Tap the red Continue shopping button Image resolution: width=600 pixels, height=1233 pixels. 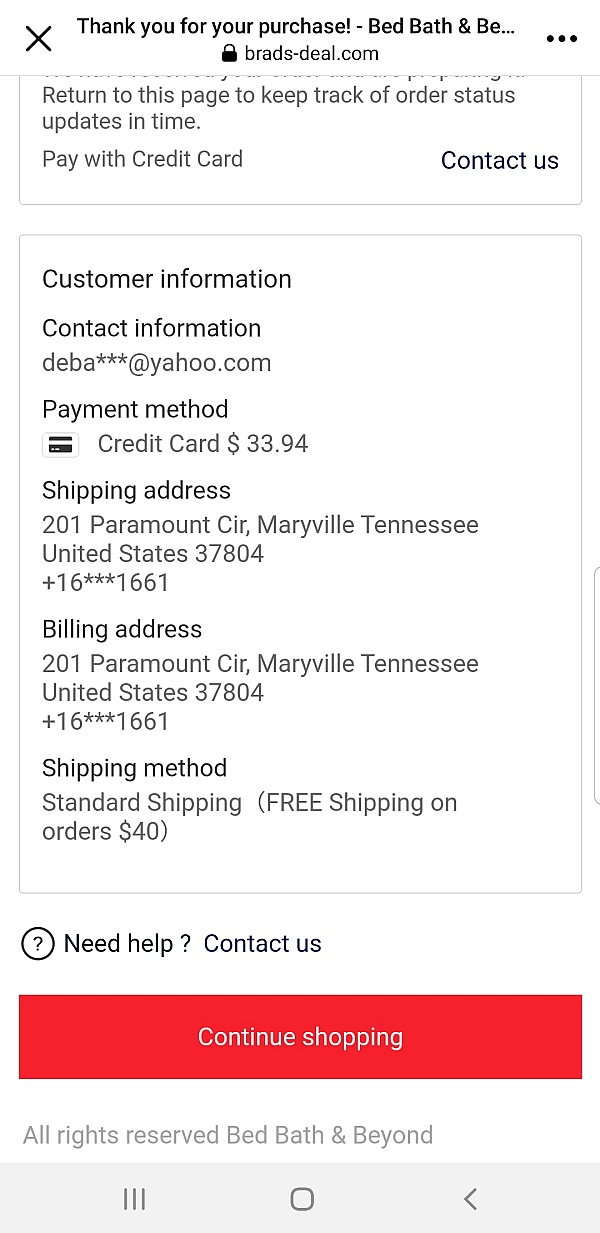300,1036
